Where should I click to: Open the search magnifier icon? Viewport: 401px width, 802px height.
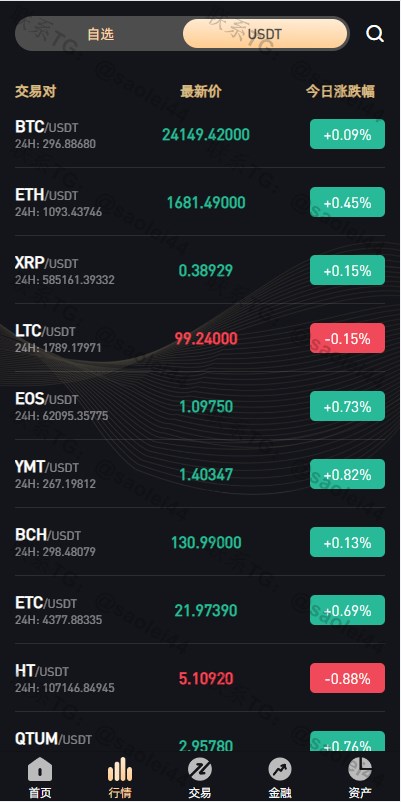point(374,34)
